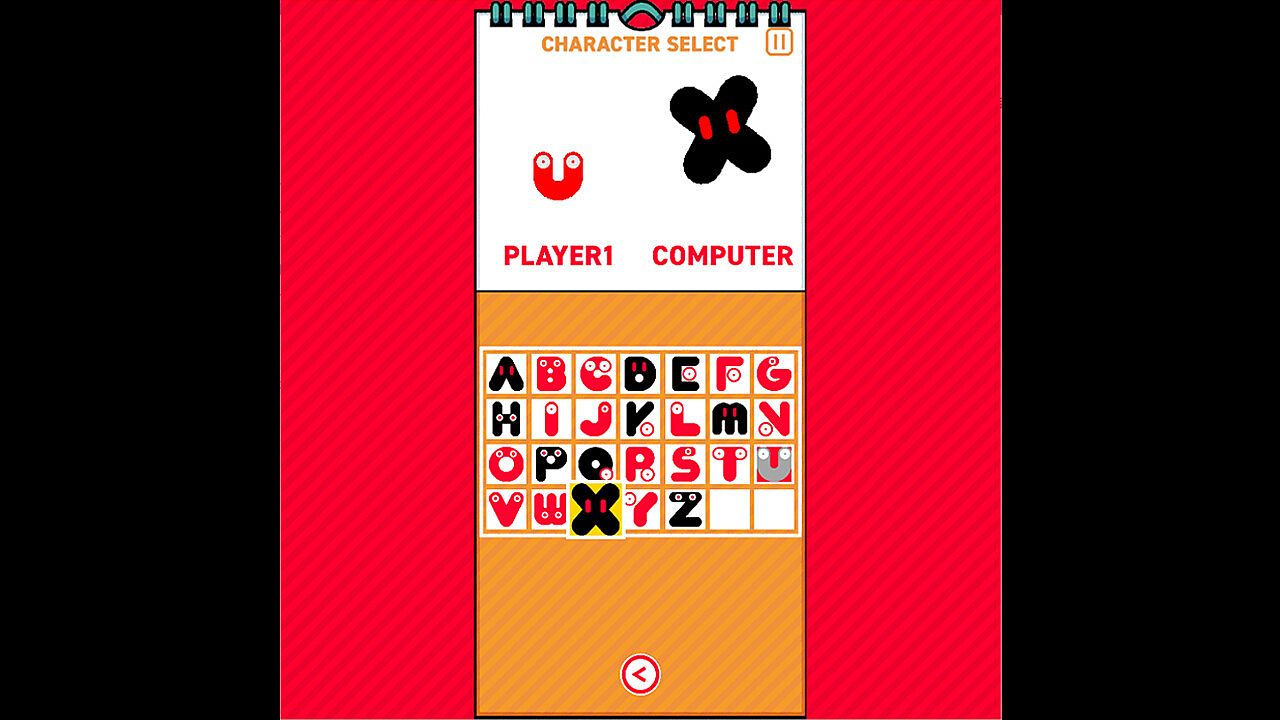Select the letter D character
Image resolution: width=1280 pixels, height=720 pixels.
tap(640, 374)
